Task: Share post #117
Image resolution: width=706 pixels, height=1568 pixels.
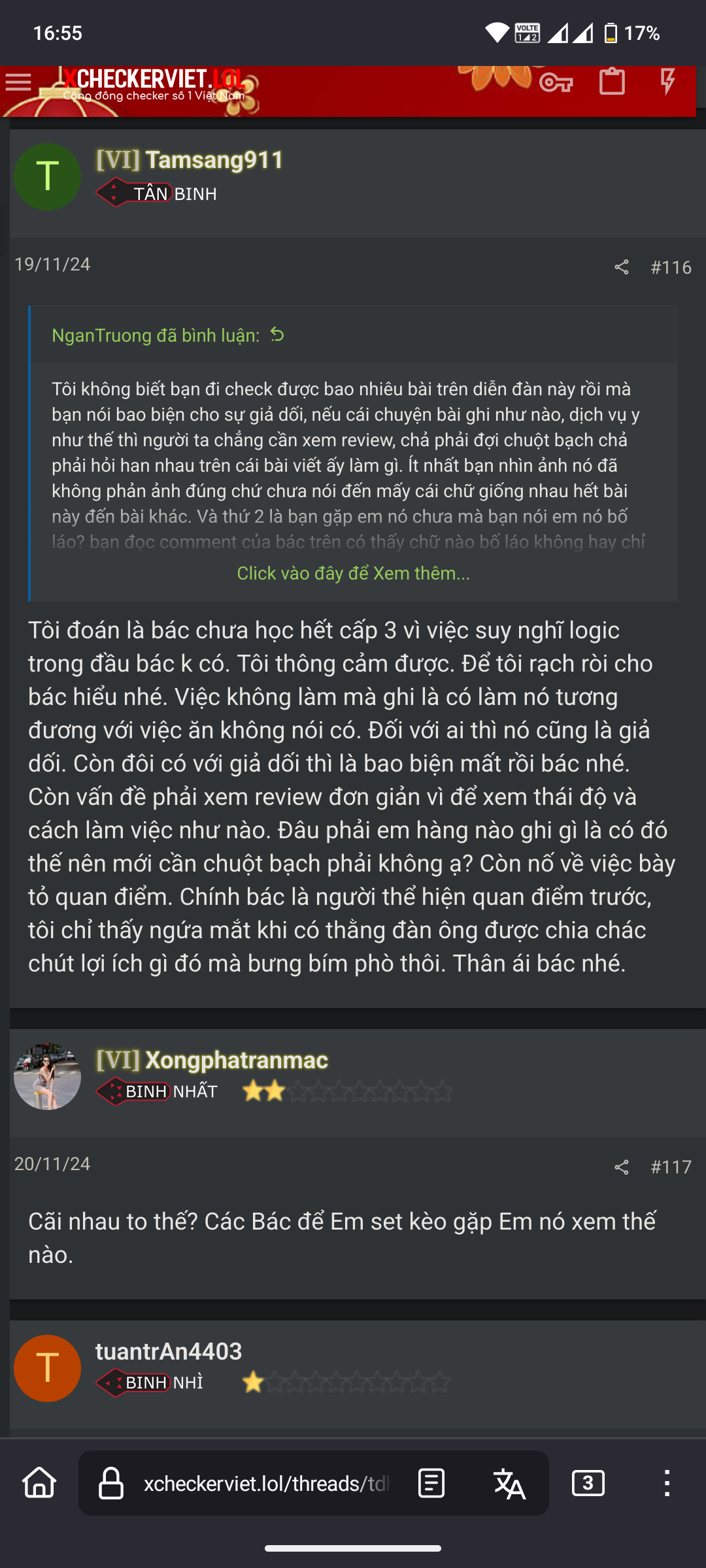Action: click(x=622, y=1167)
